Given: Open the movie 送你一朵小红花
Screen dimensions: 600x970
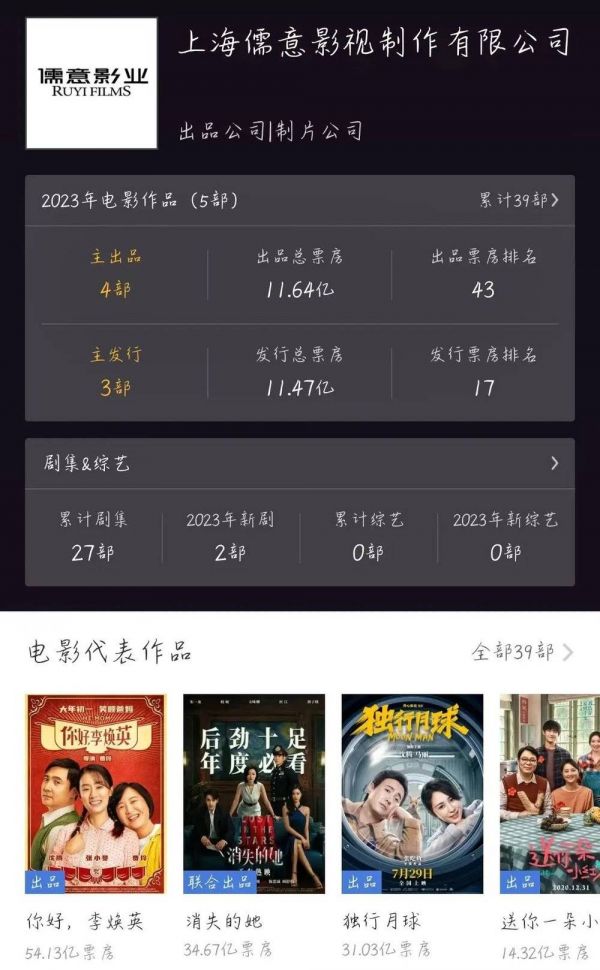Looking at the screenshot, I should click(x=550, y=793).
